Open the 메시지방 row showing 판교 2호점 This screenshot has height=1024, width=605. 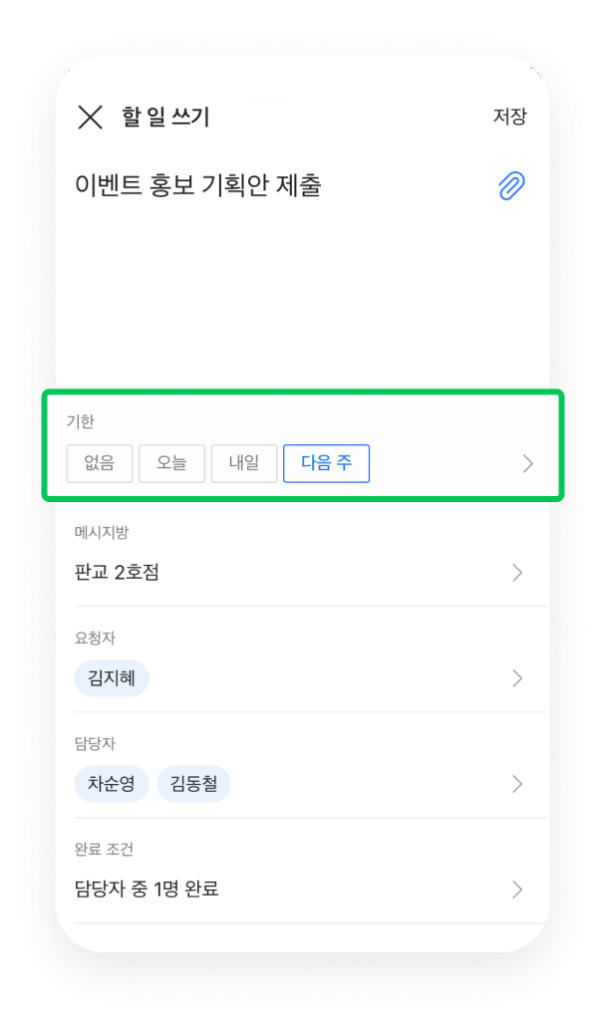300,572
